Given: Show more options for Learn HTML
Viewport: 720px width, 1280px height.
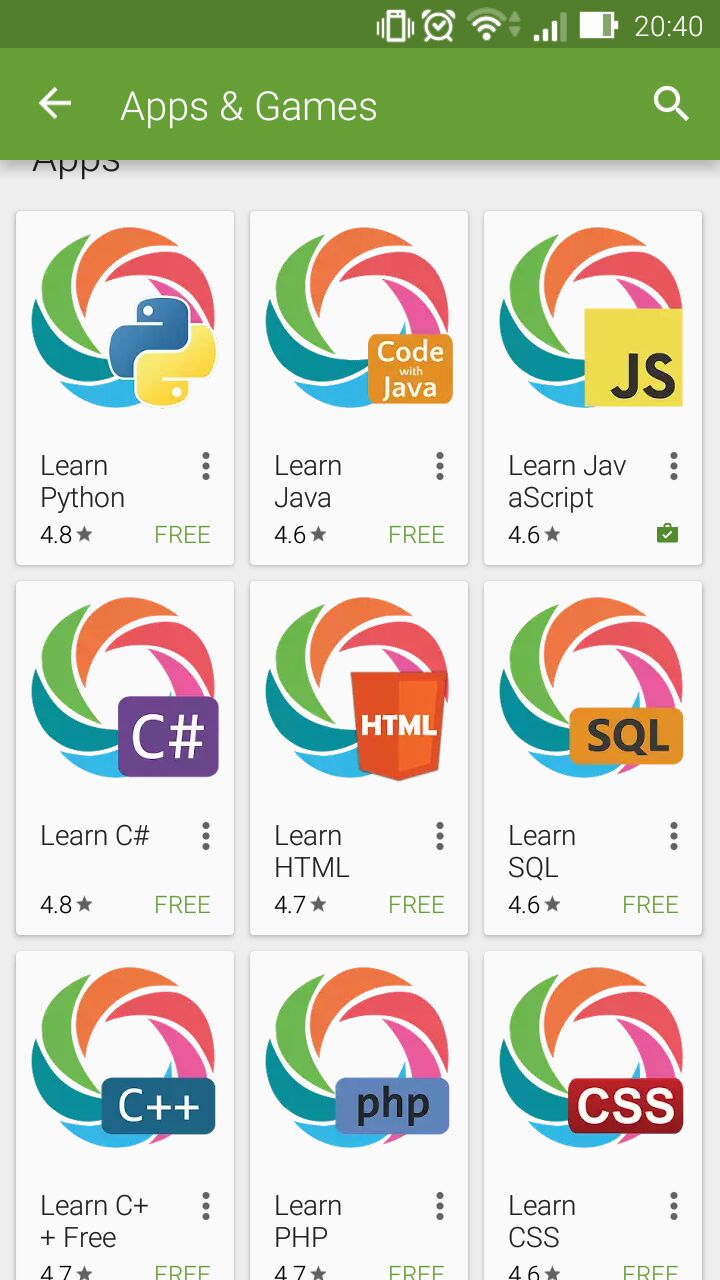Looking at the screenshot, I should 440,836.
